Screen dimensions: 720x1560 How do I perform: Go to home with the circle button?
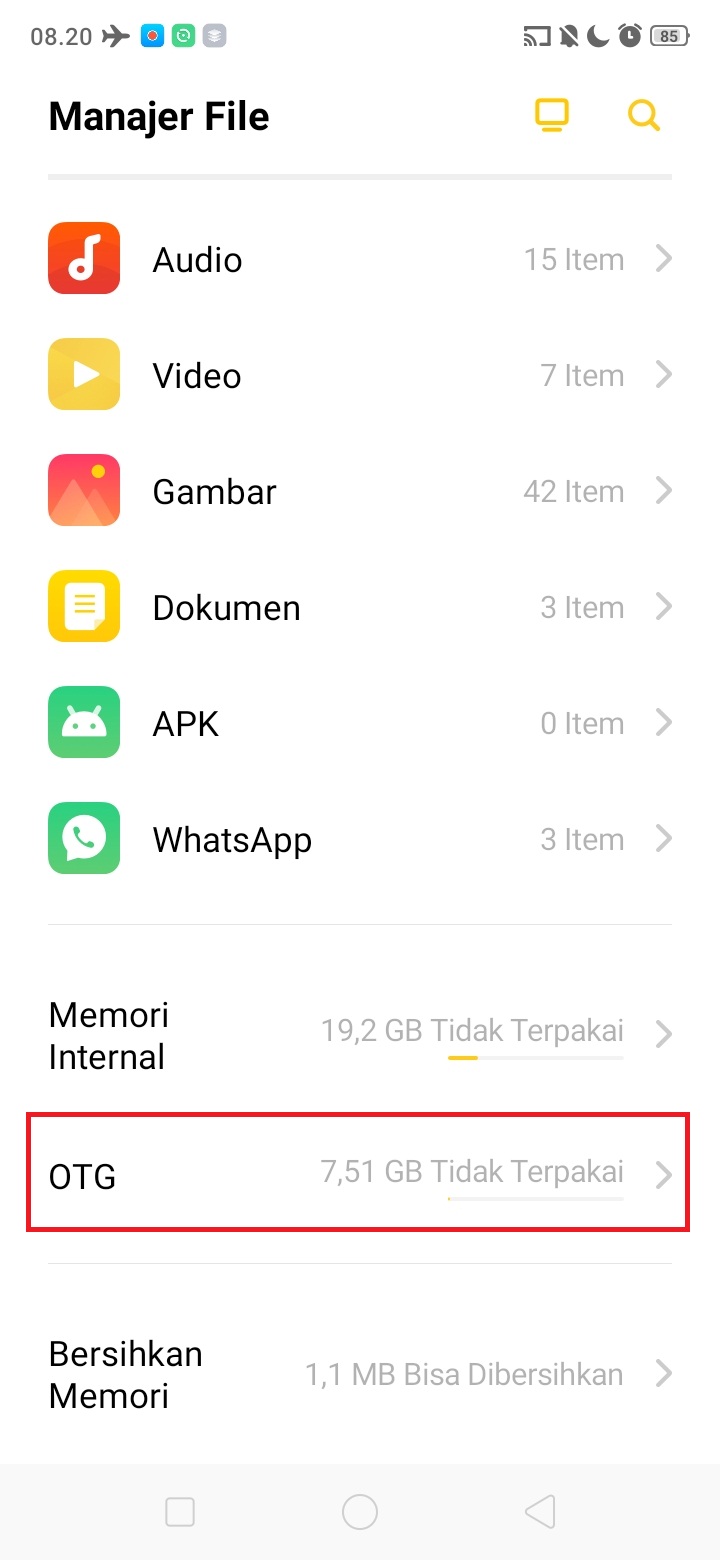[360, 1512]
